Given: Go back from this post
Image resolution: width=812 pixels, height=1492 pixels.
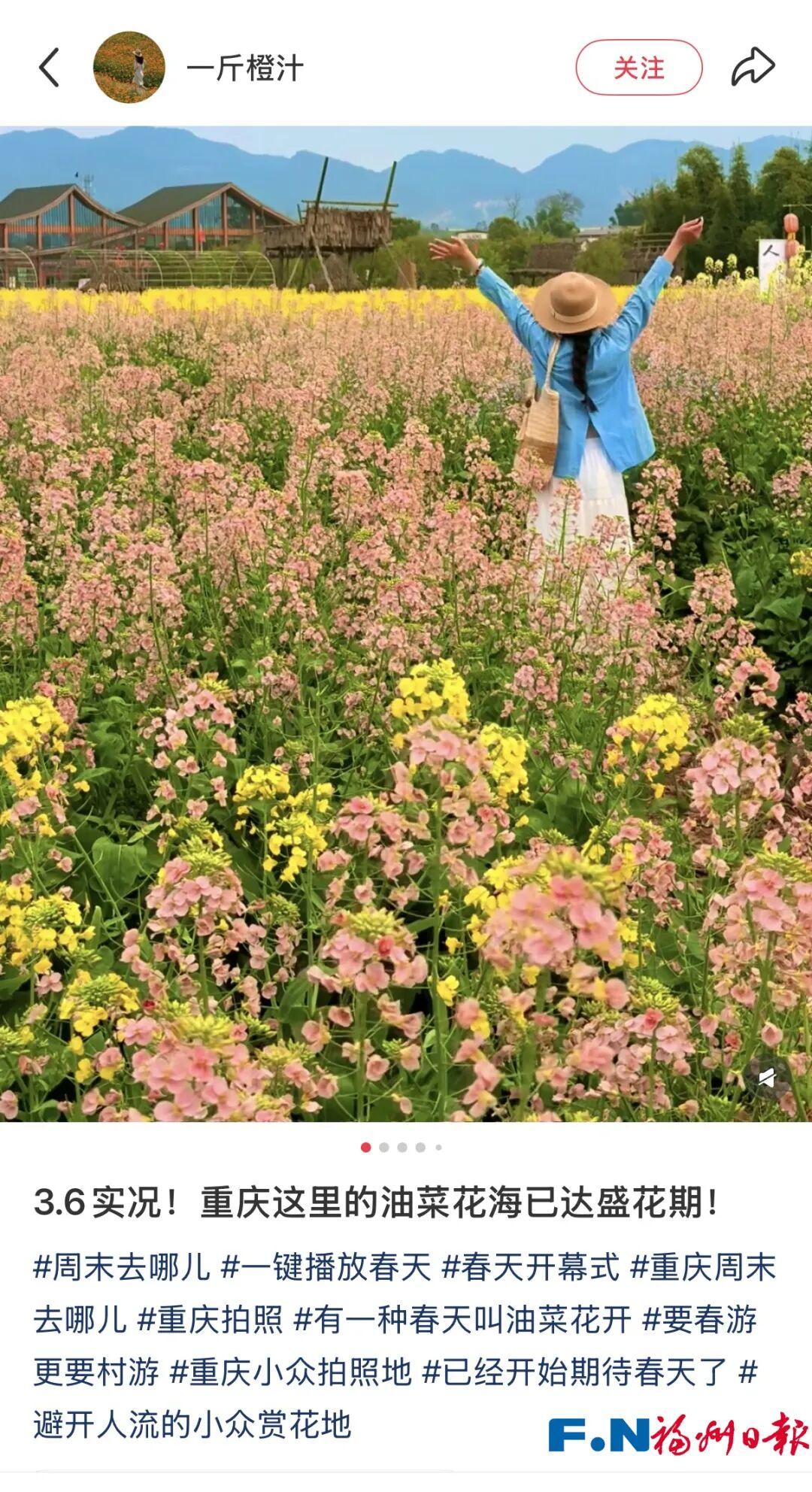Looking at the screenshot, I should pyautogui.click(x=50, y=68).
